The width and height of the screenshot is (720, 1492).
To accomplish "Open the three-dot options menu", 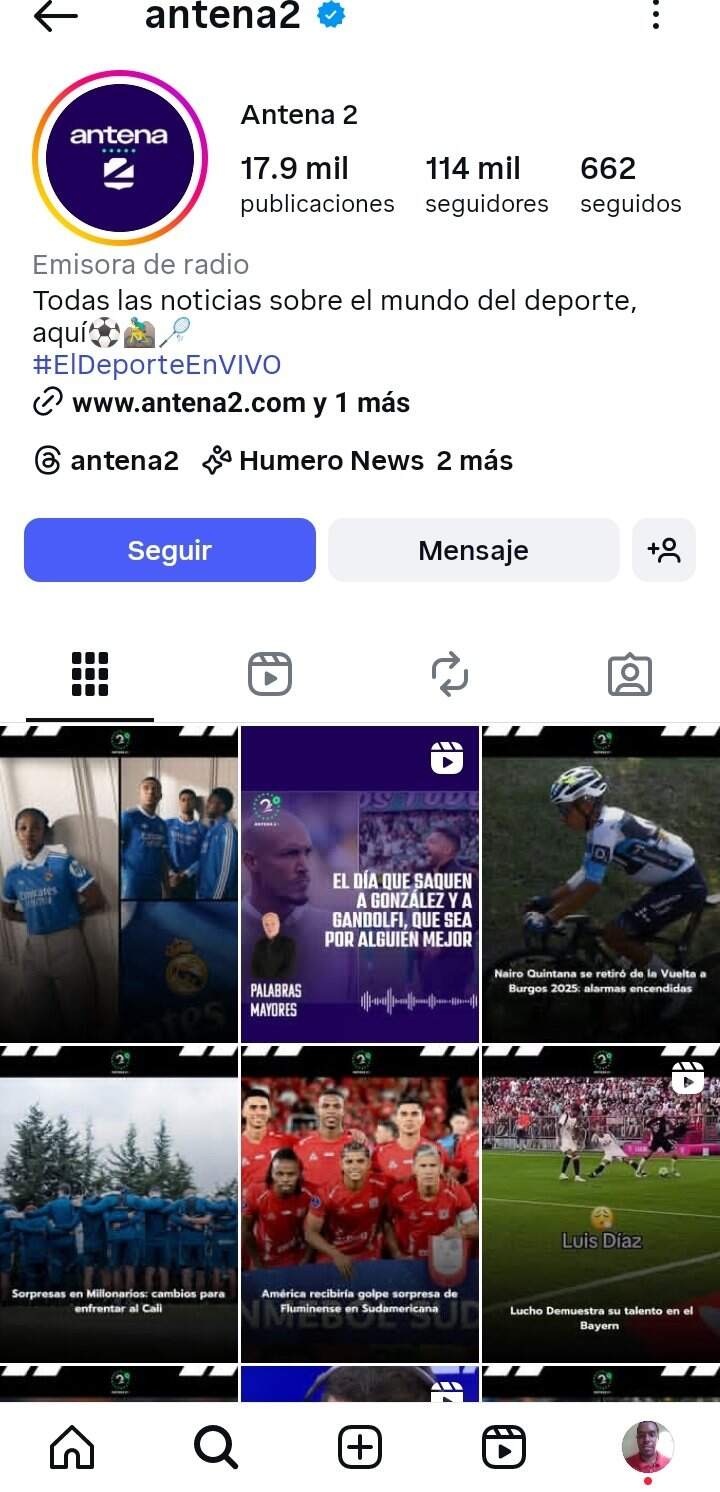I will click(x=656, y=16).
